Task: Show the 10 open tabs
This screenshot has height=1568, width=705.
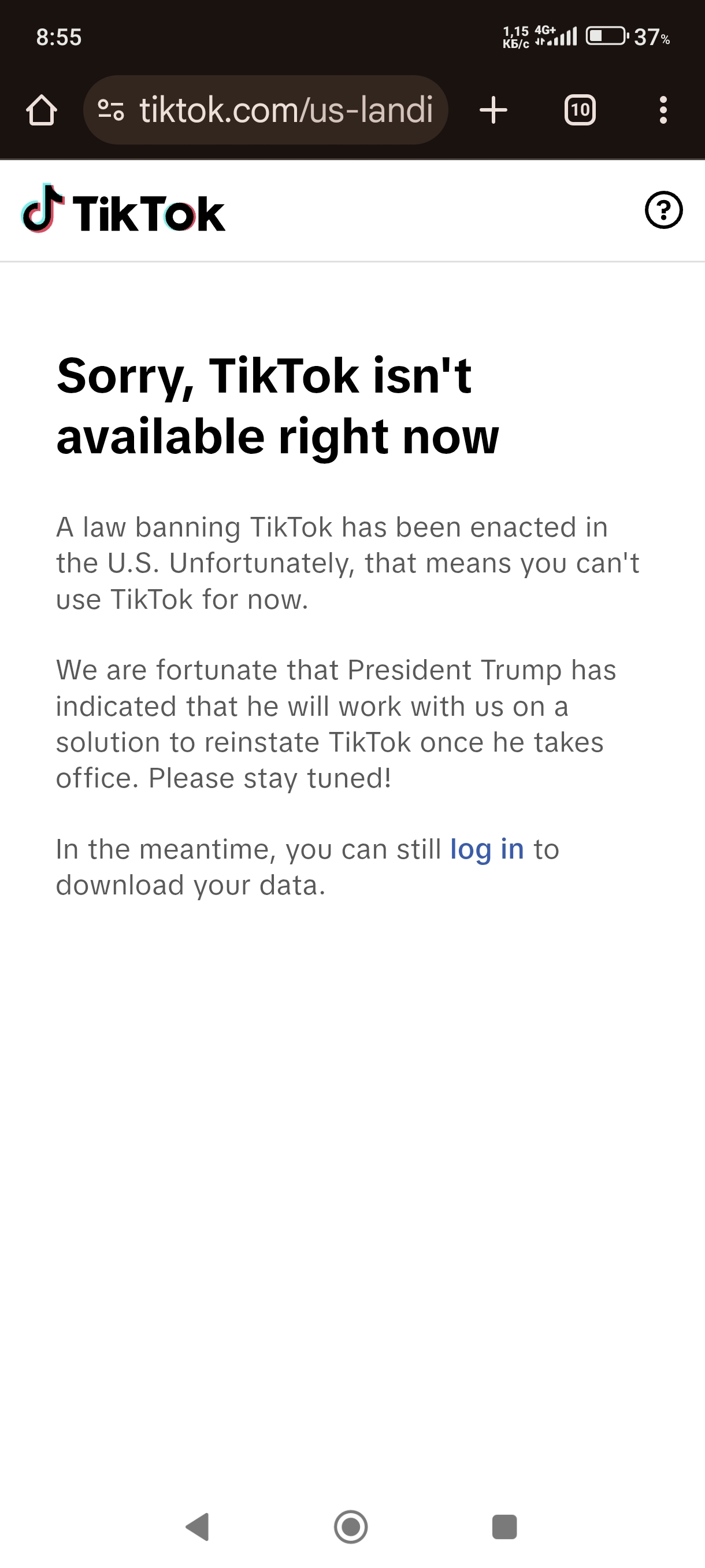Action: [579, 110]
